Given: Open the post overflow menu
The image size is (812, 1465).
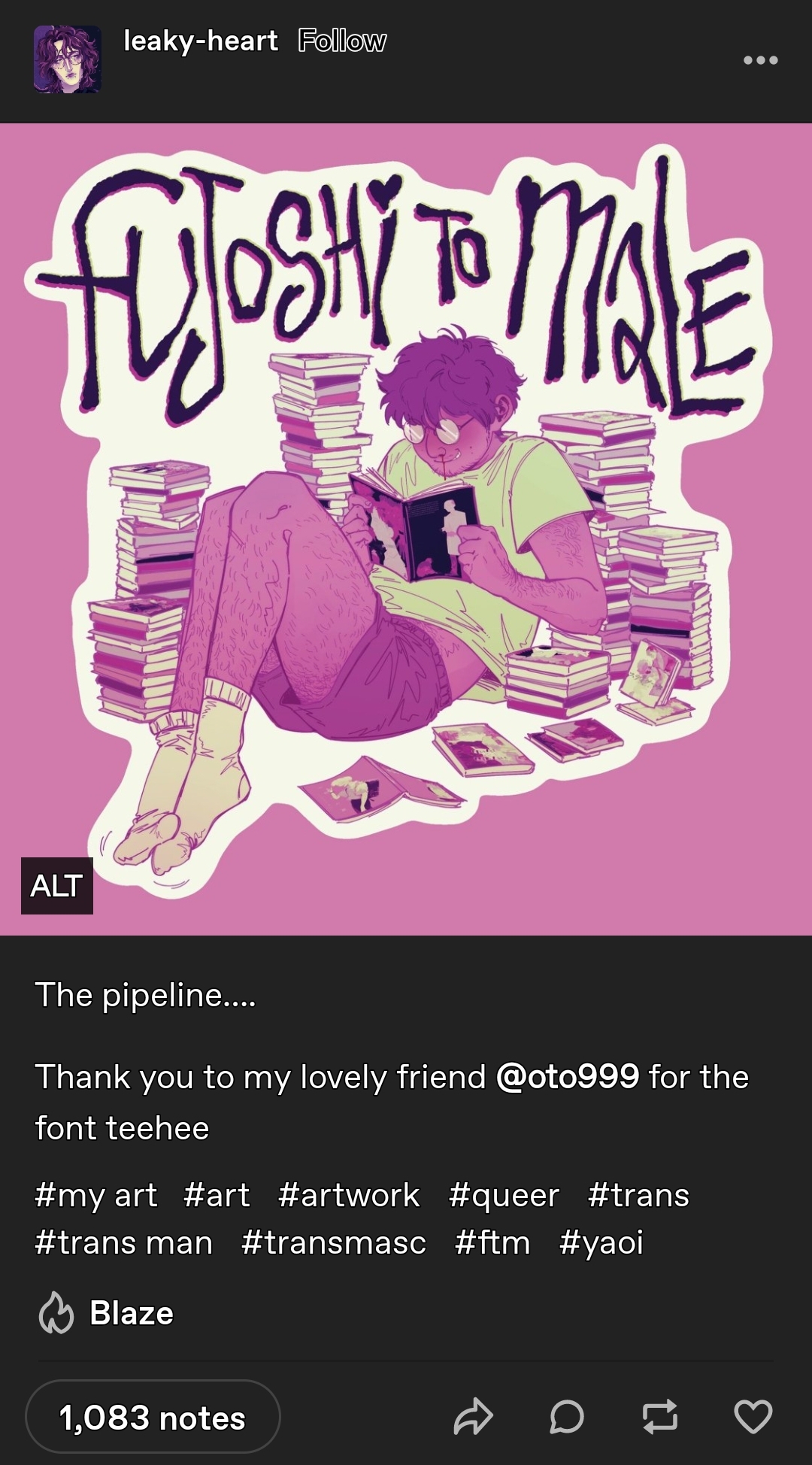Looking at the screenshot, I should (760, 60).
